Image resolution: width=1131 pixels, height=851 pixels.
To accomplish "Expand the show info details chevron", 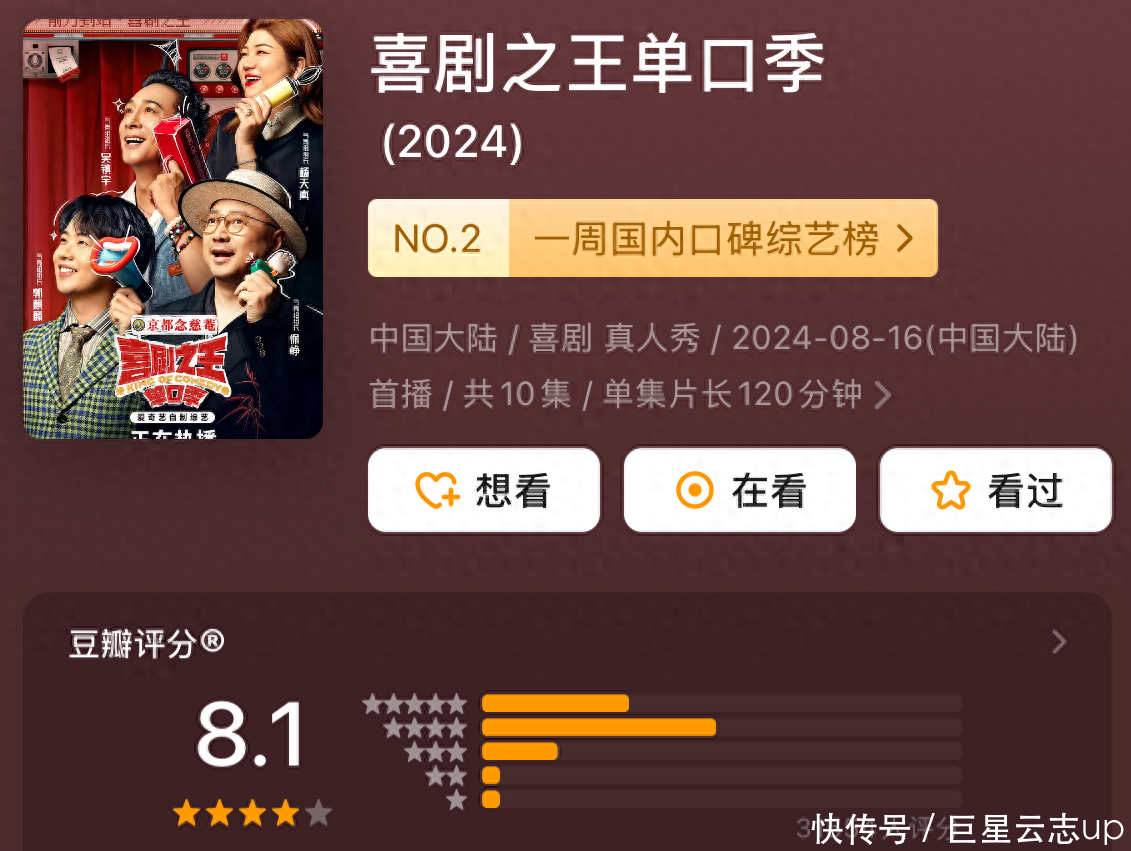I will 882,396.
